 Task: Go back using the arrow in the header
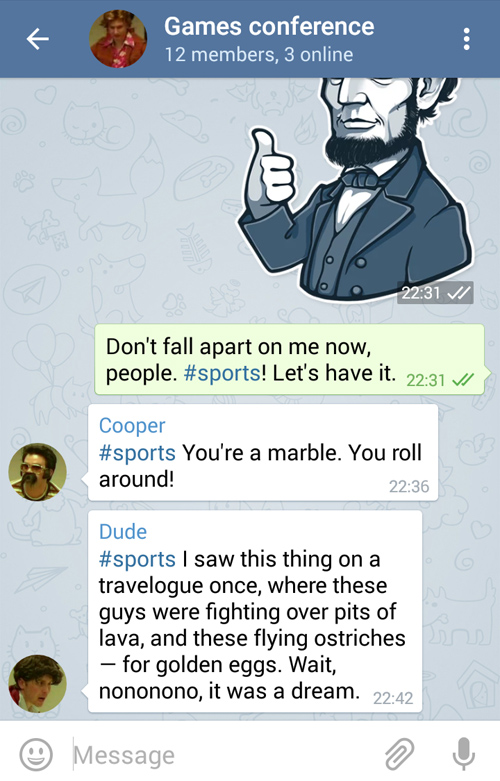(x=38, y=39)
